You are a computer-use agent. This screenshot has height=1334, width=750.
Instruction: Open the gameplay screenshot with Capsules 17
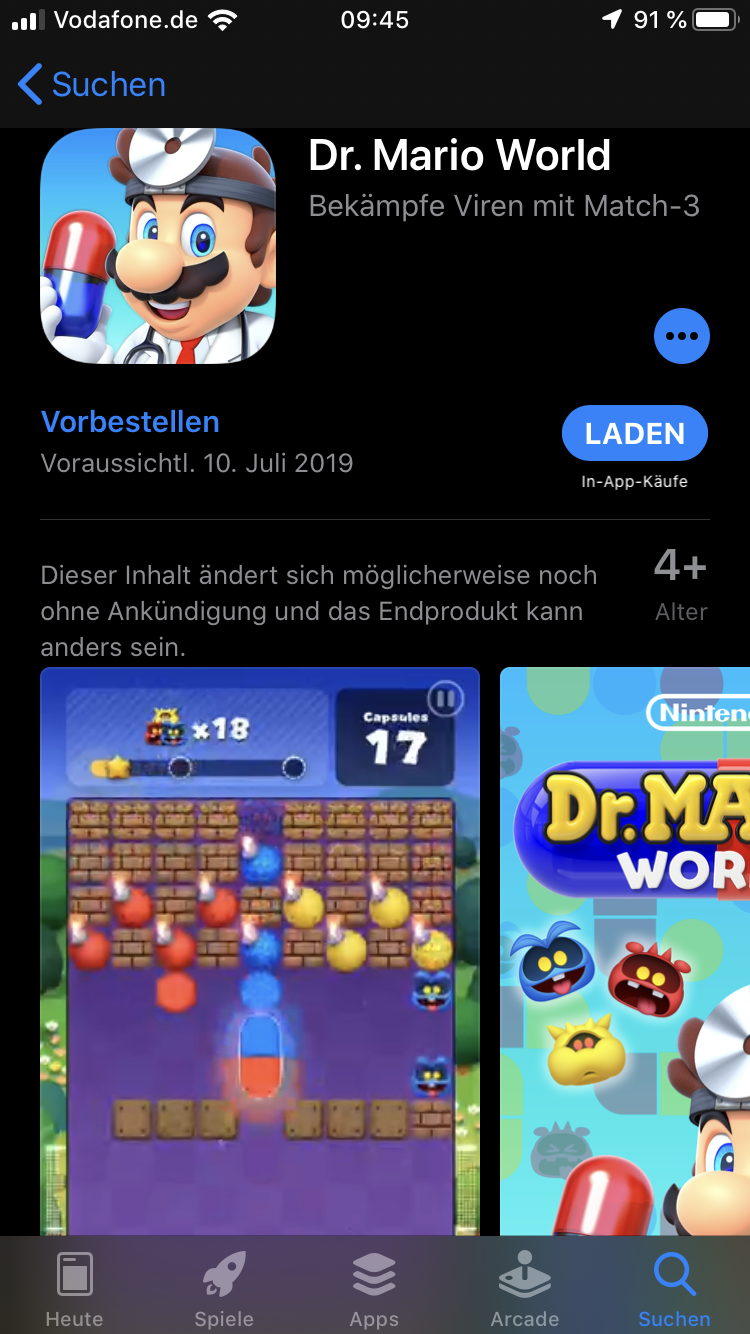click(260, 950)
